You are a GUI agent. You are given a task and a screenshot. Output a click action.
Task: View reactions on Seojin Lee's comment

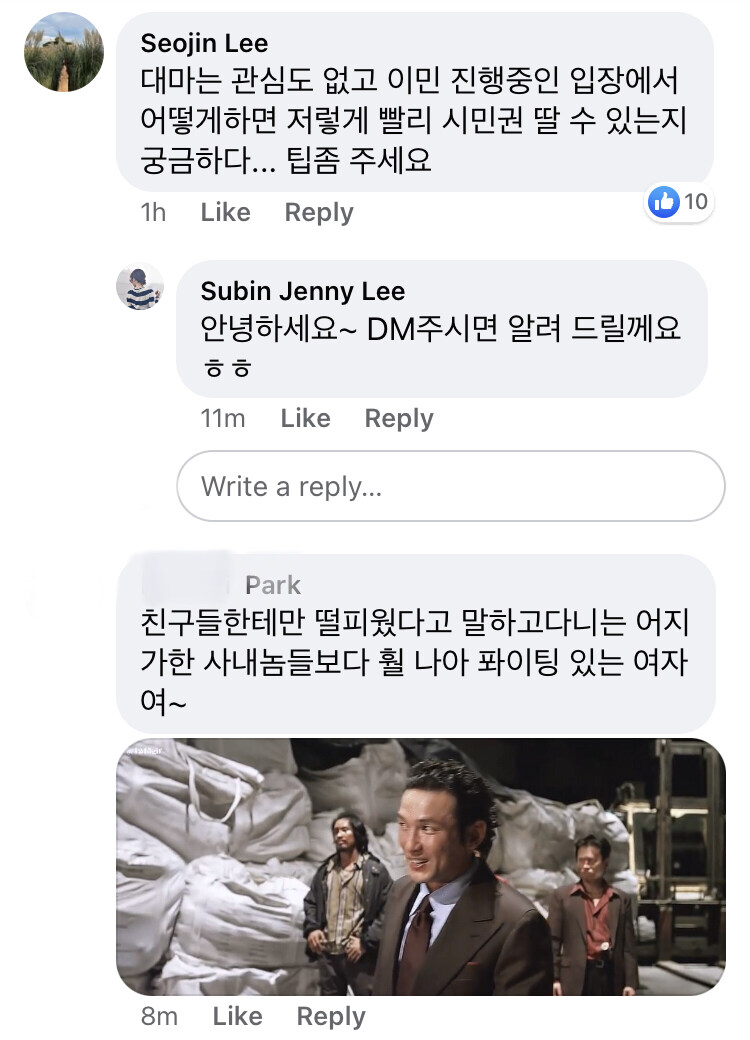pos(678,202)
